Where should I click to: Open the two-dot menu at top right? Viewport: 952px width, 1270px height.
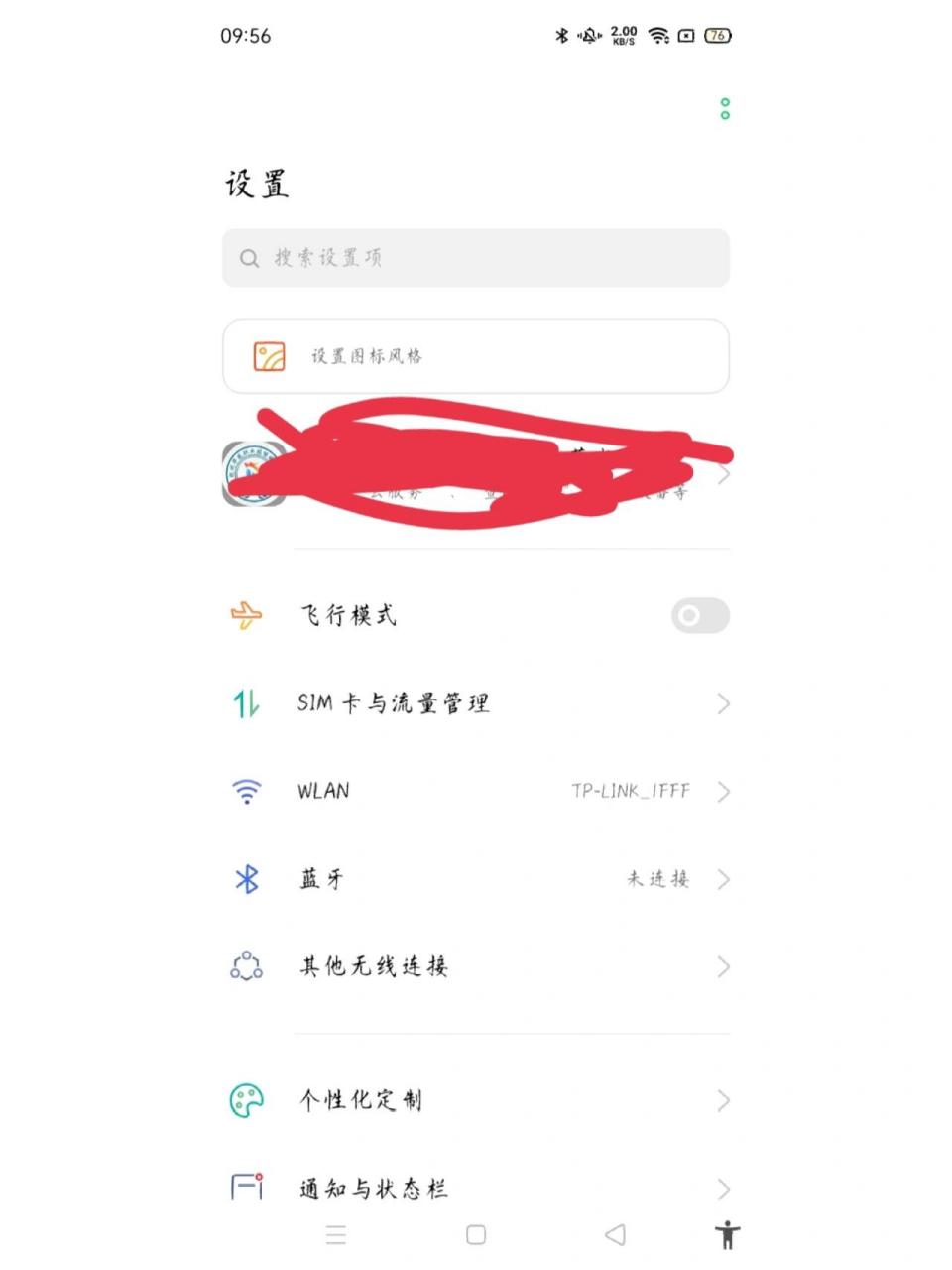tap(724, 110)
